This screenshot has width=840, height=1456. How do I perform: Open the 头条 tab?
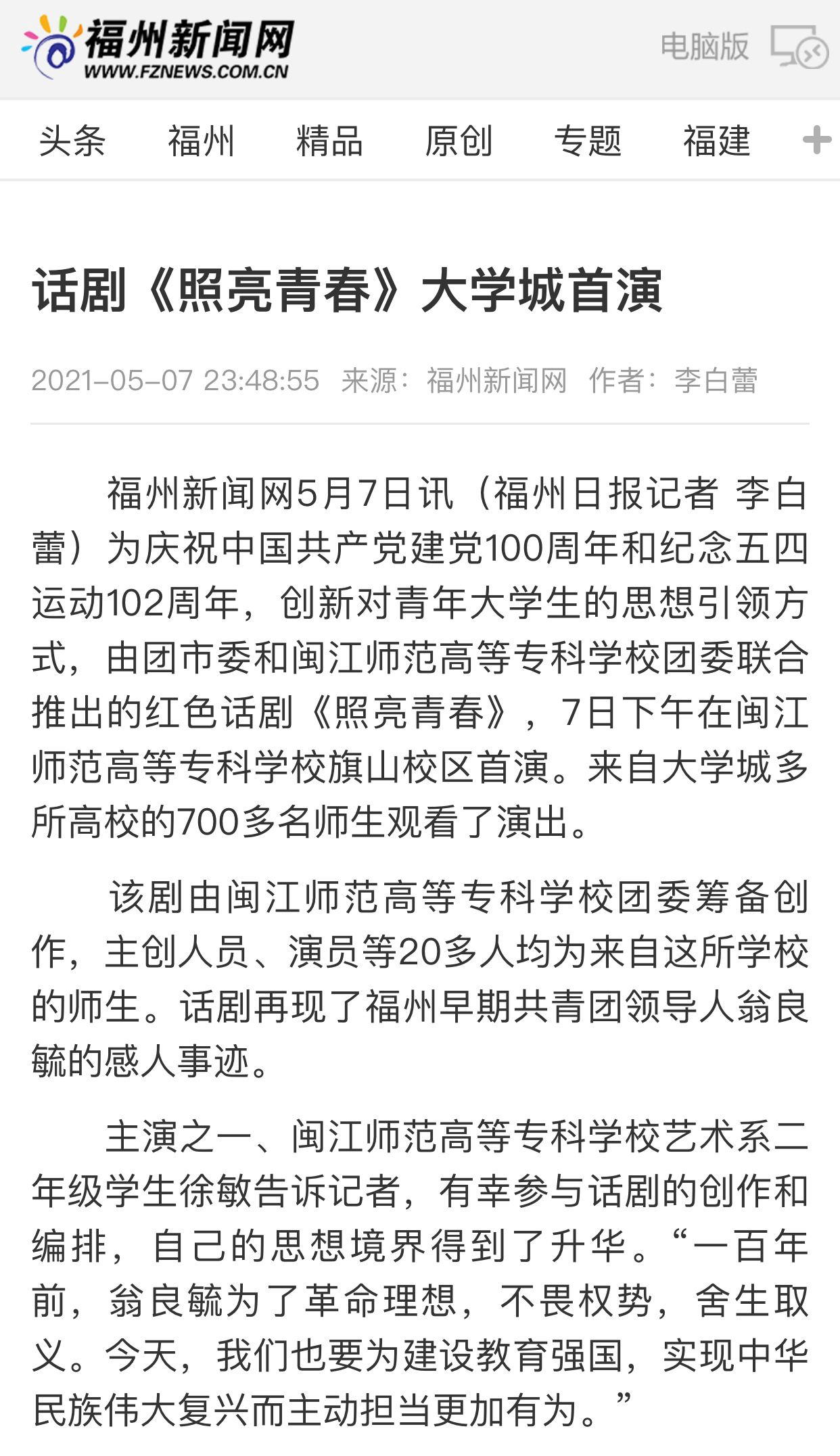coord(72,141)
